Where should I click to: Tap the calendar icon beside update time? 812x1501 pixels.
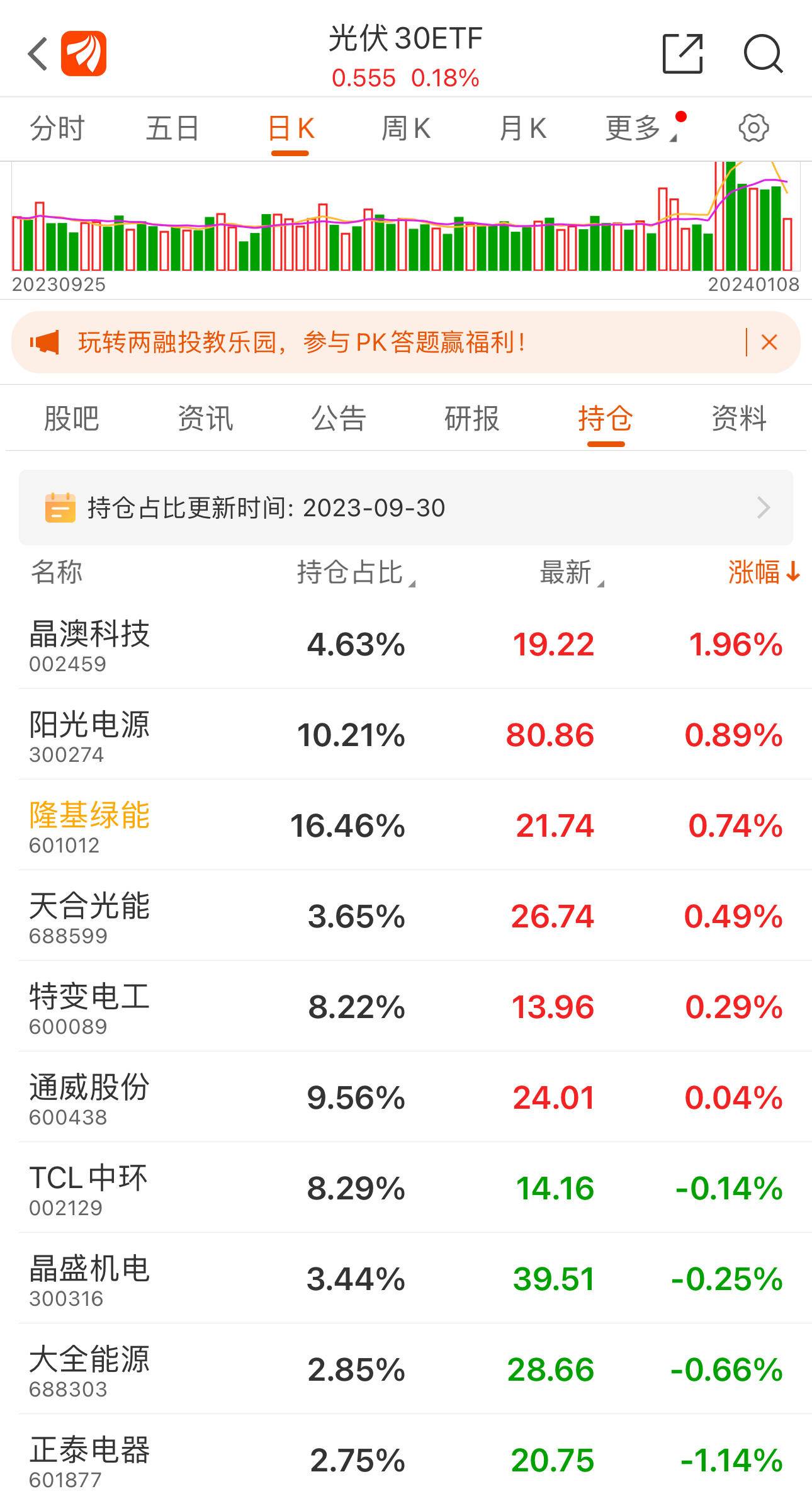[x=59, y=507]
